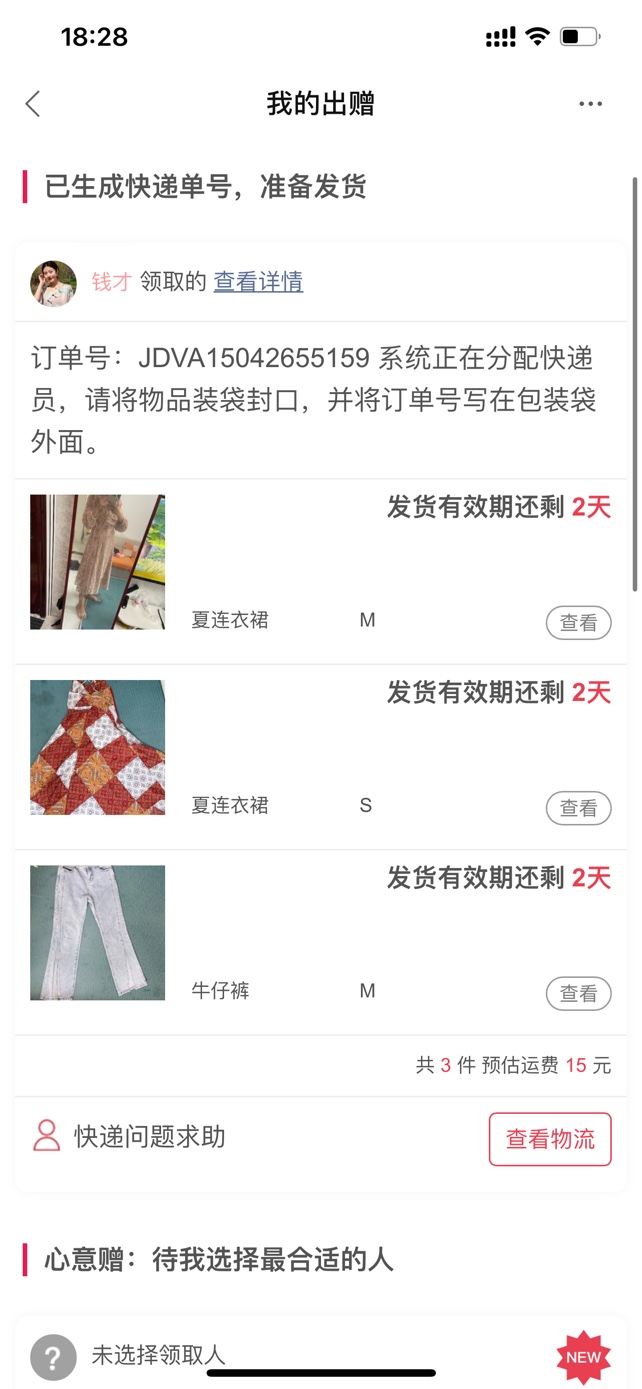Open the red patchwork dress photo
The width and height of the screenshot is (642, 1389).
[97, 747]
